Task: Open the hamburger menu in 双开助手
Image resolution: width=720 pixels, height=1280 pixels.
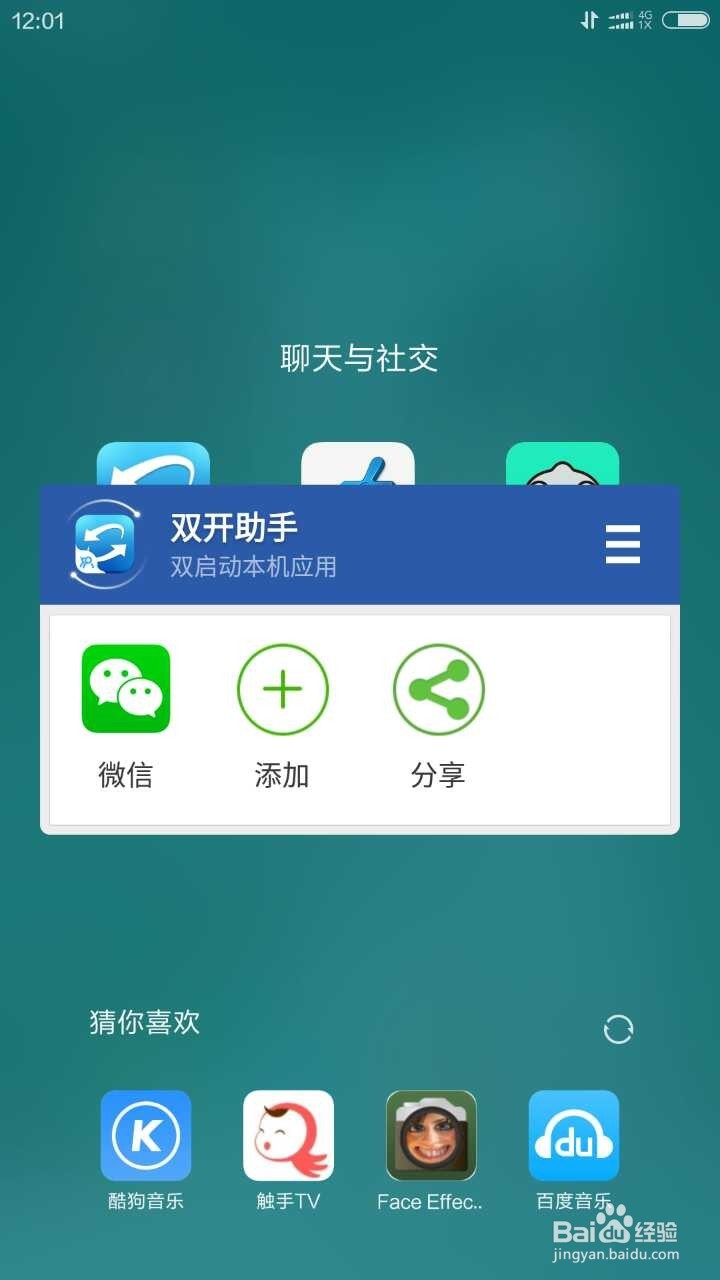Action: tap(622, 546)
